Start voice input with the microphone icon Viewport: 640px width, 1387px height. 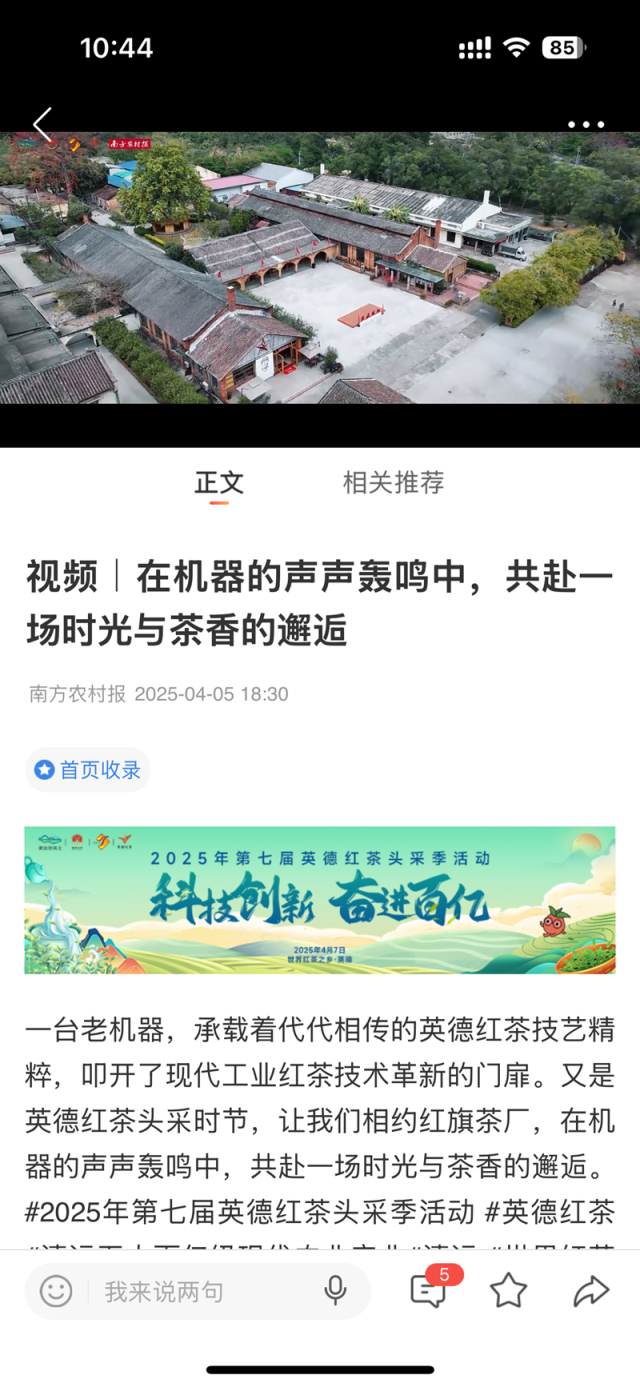336,1291
